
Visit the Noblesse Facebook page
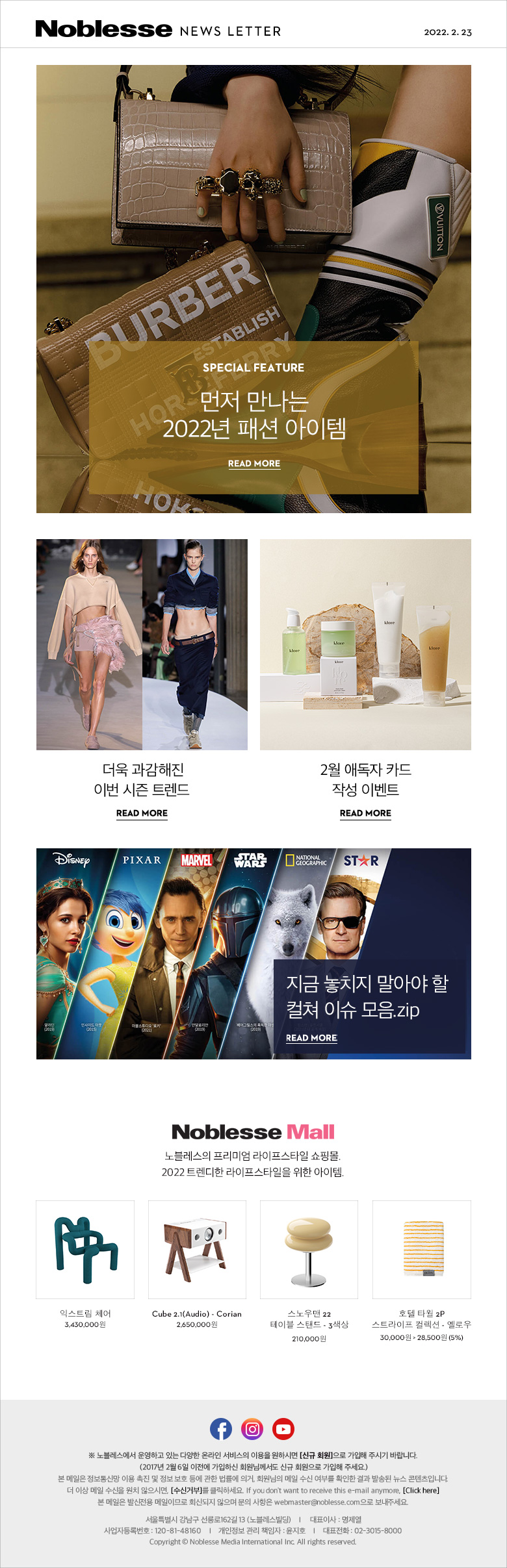tap(221, 1429)
